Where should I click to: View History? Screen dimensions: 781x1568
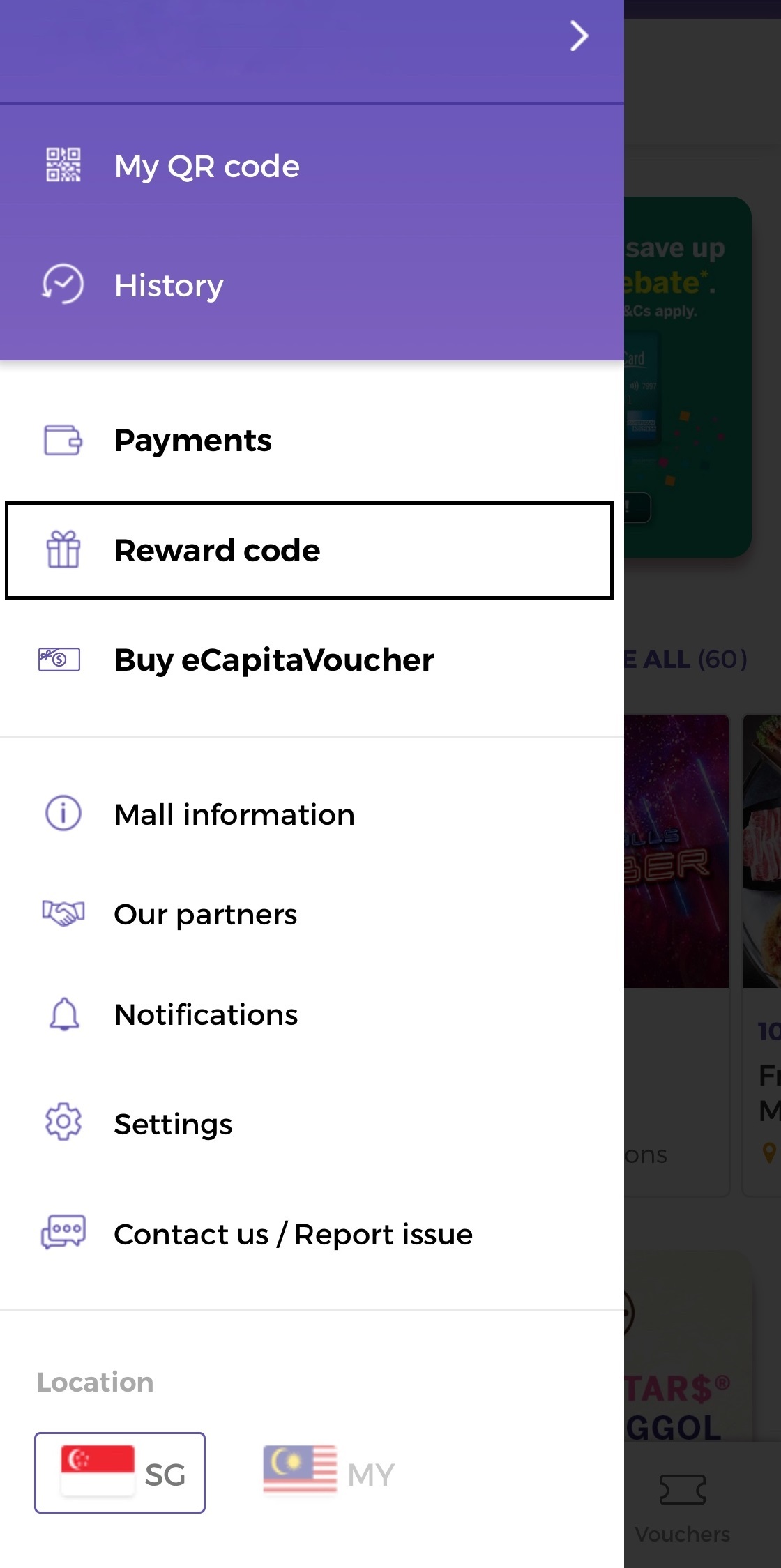pos(169,285)
